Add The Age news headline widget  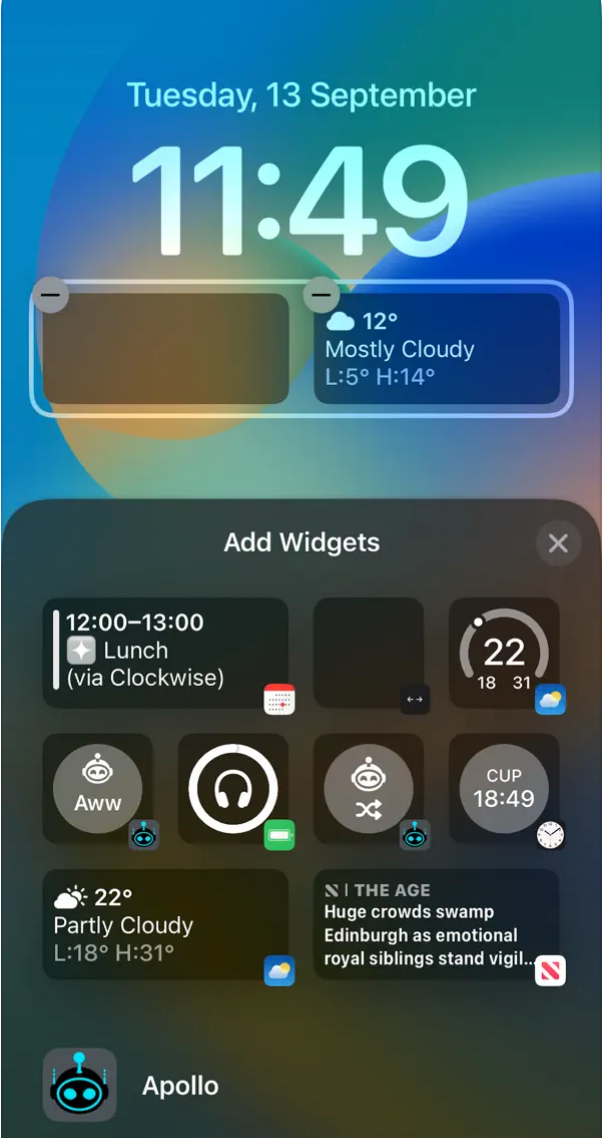pyautogui.click(x=436, y=924)
